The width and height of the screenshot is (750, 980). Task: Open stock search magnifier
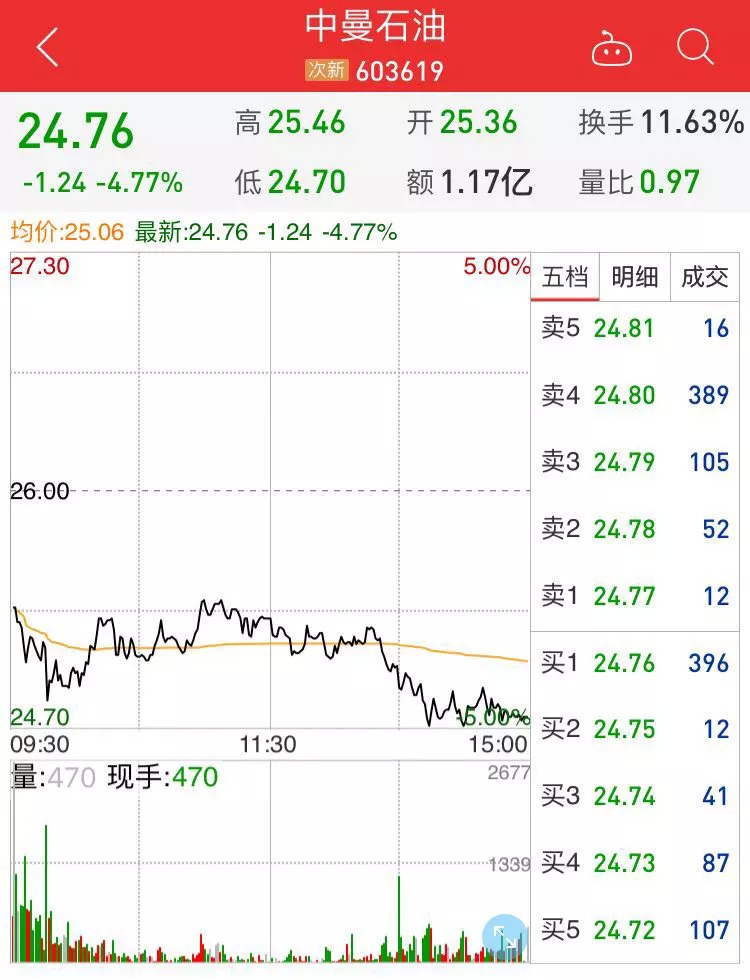point(694,47)
